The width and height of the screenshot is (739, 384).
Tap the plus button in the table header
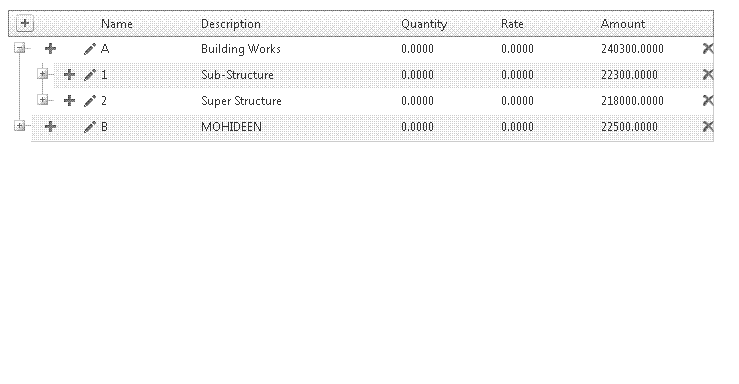click(x=25, y=23)
